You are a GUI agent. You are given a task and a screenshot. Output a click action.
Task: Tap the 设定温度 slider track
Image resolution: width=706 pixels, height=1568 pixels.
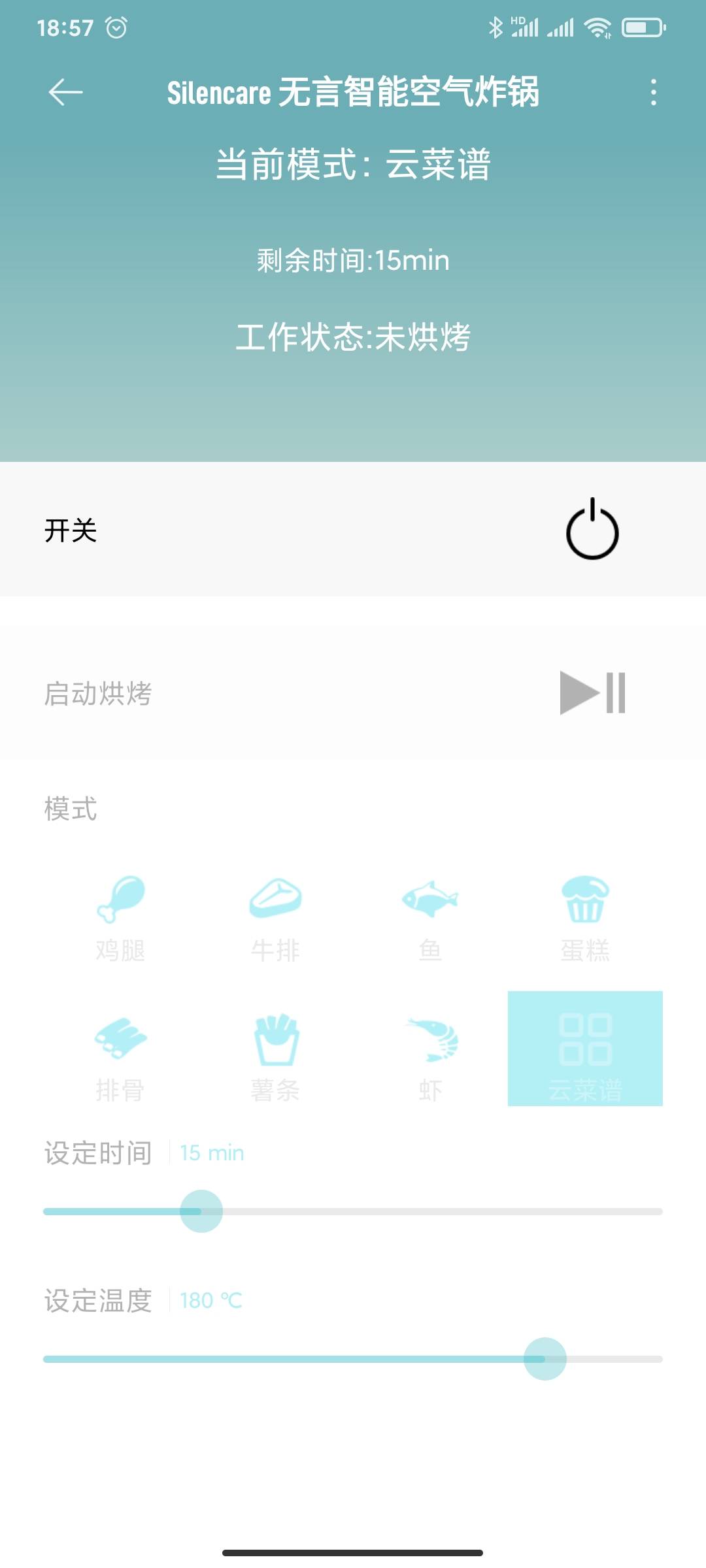353,1359
